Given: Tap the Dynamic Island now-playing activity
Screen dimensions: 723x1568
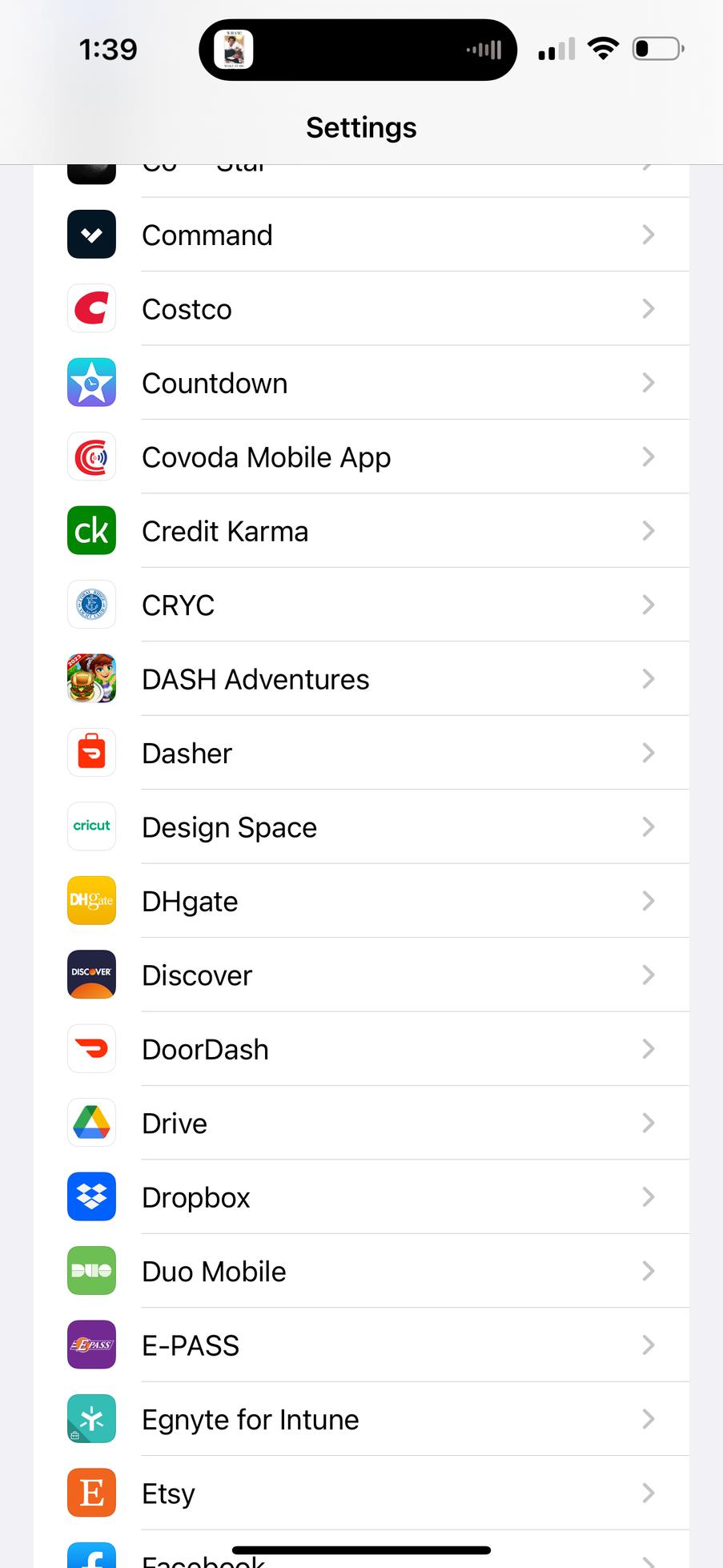Looking at the screenshot, I should pos(357,50).
